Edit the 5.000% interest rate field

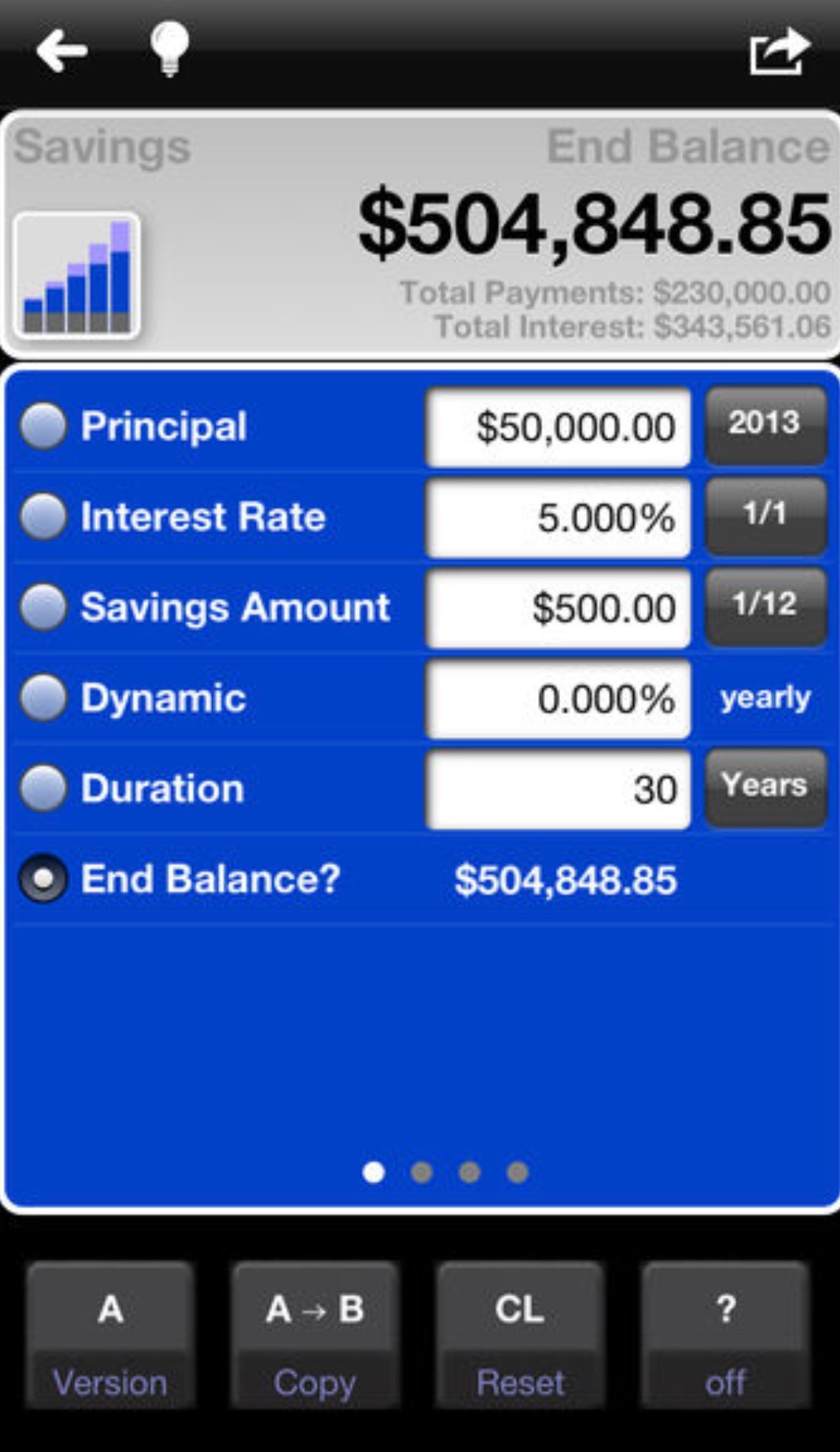click(x=559, y=517)
